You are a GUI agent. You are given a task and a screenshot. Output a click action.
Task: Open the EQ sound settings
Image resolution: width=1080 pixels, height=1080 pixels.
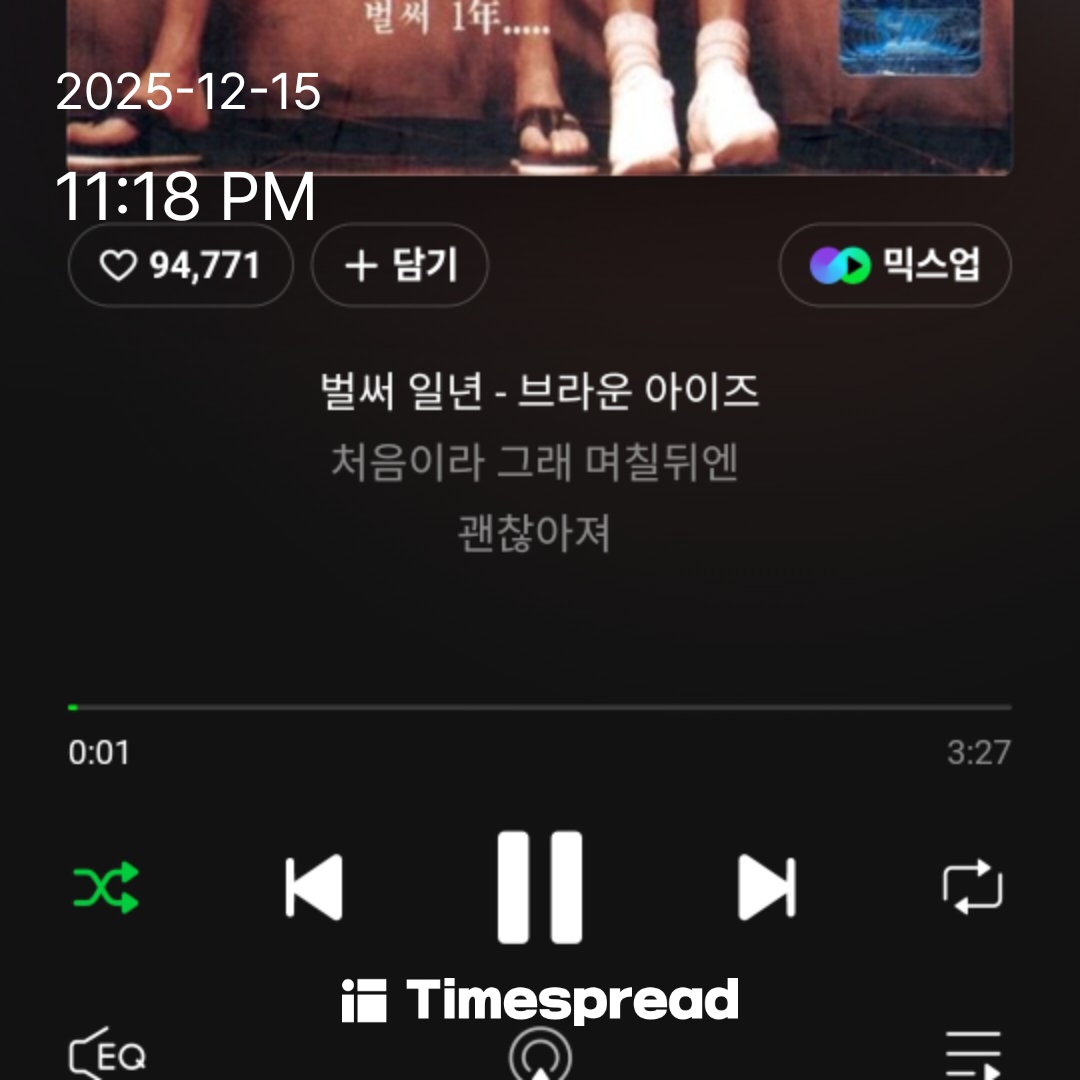108,1055
